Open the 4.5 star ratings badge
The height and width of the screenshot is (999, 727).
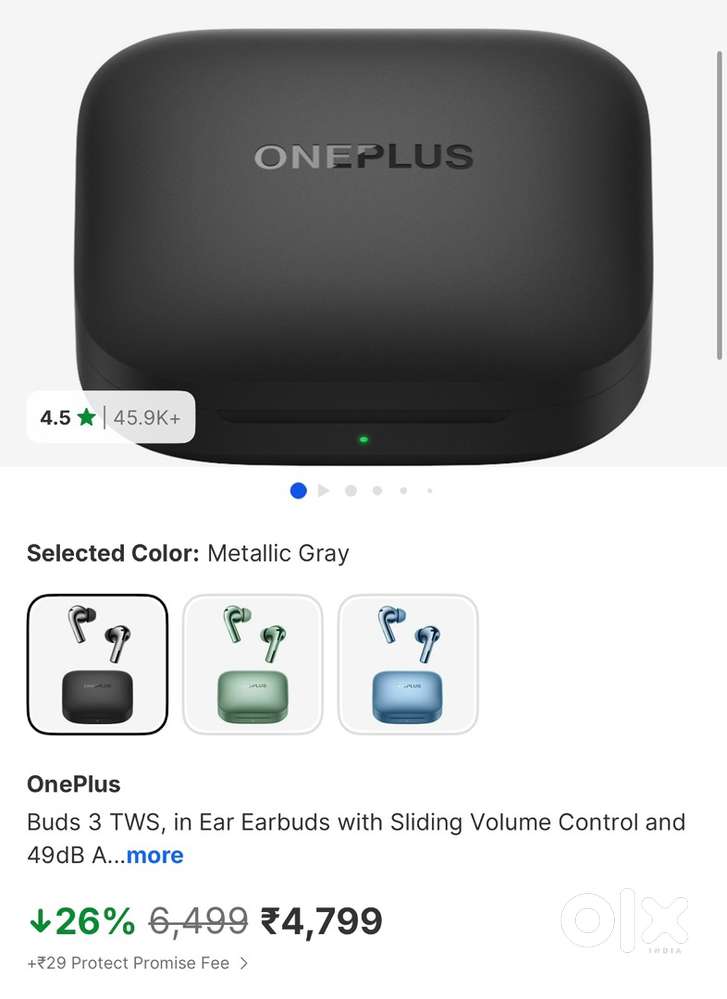coord(110,417)
